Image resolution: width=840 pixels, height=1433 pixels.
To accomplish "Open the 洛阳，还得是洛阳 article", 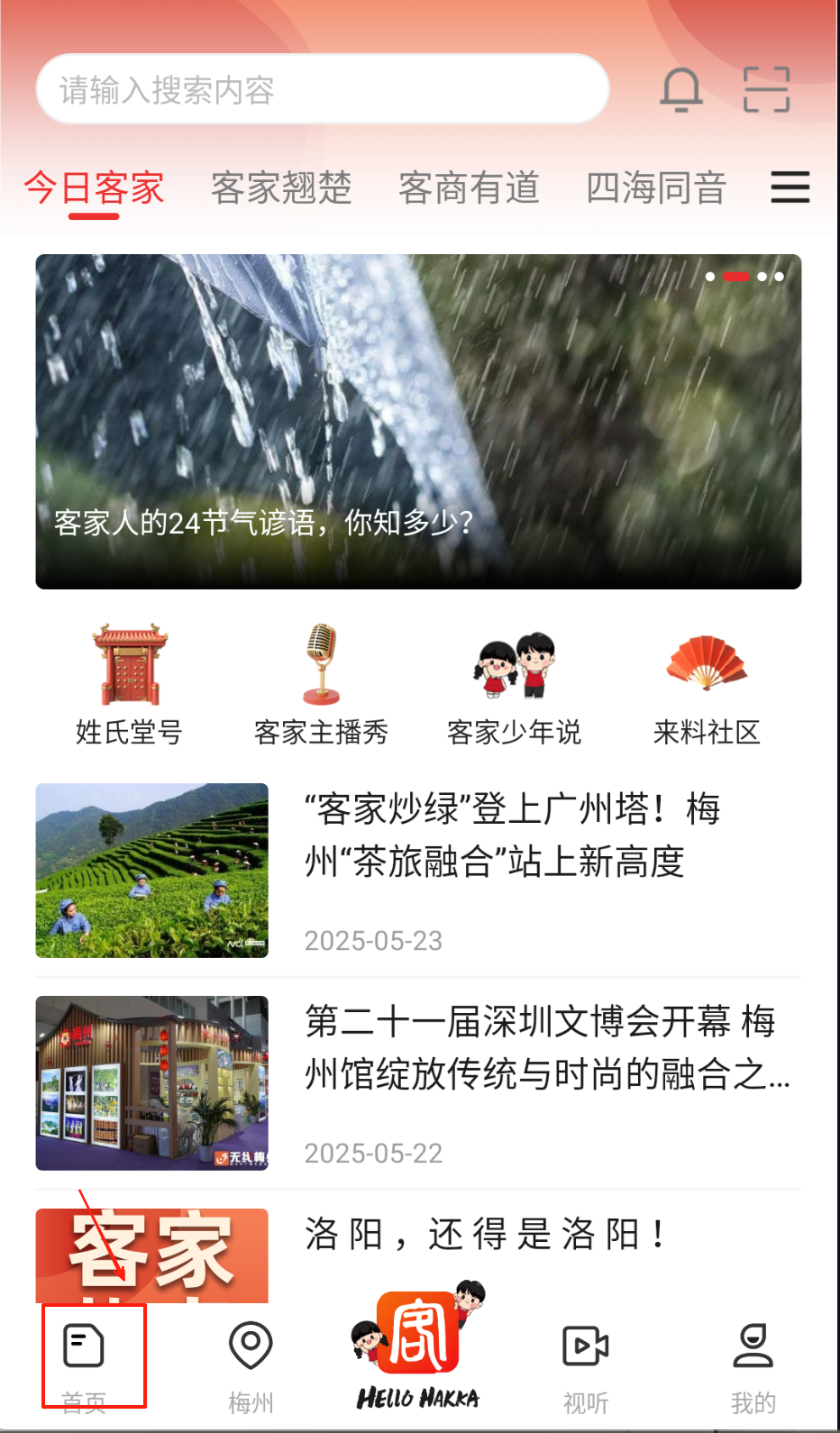I will click(487, 1235).
